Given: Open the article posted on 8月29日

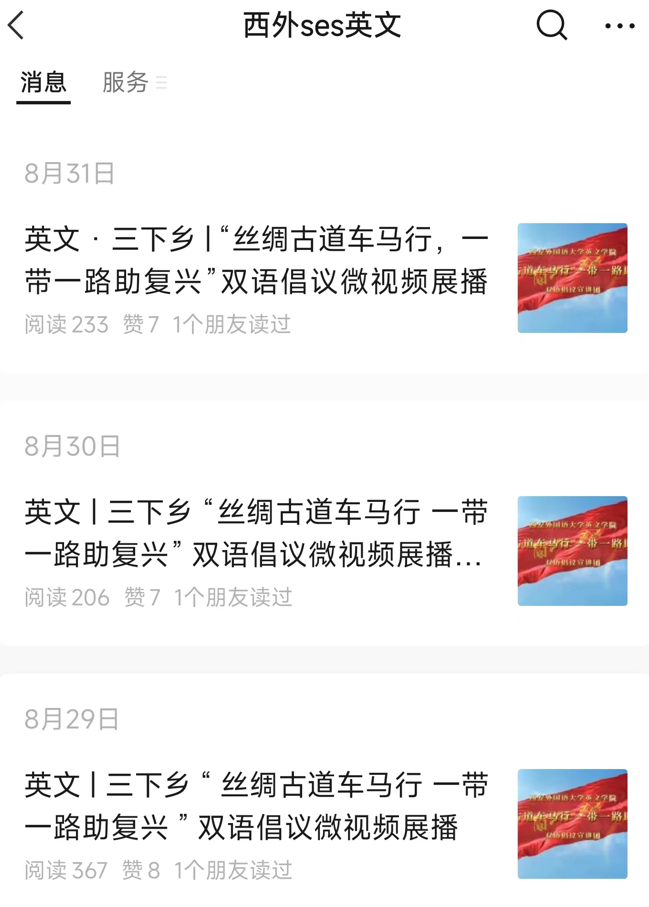Looking at the screenshot, I should (256, 807).
